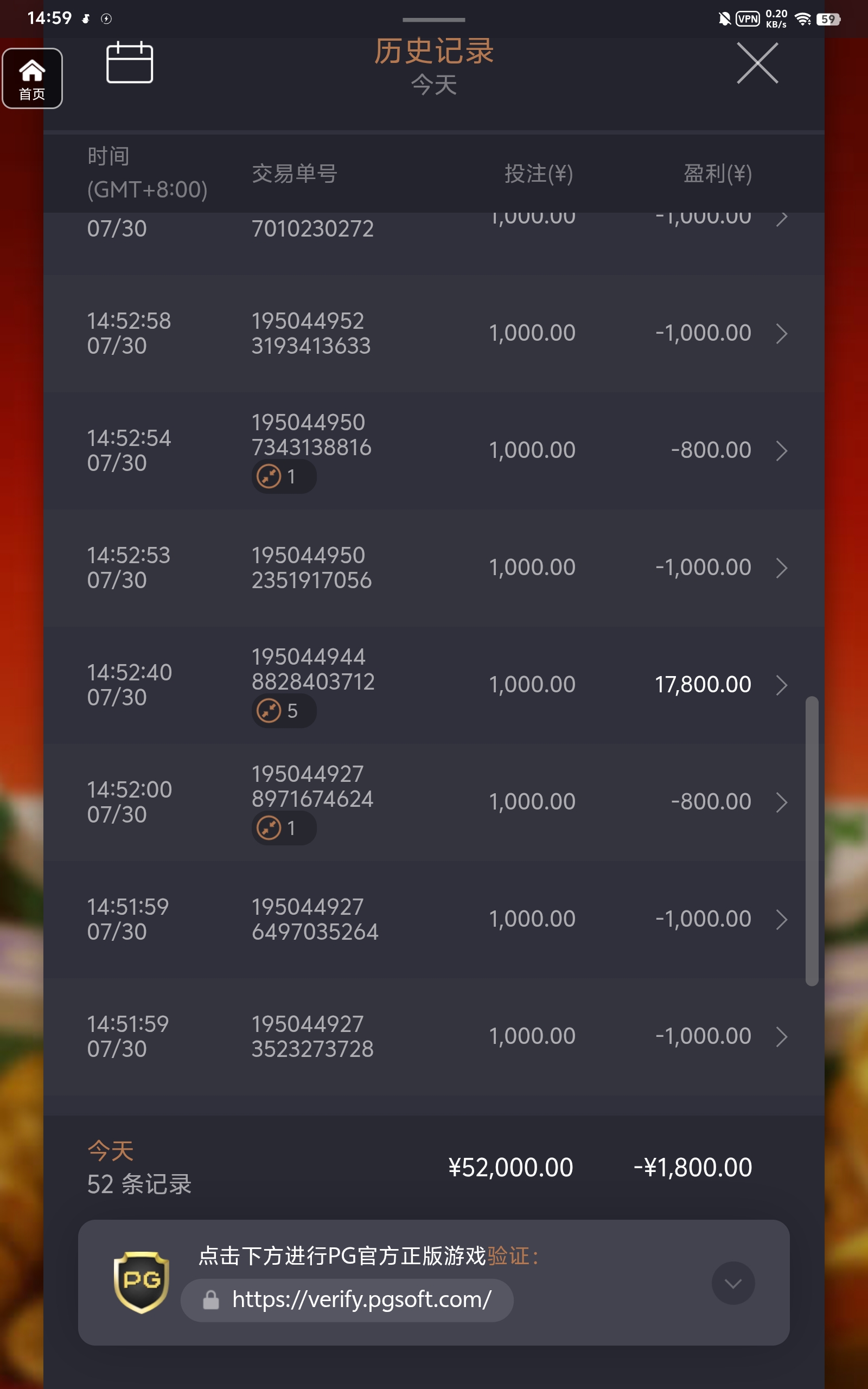868x1389 pixels.
Task: Go to the 首页 home button
Action: (x=32, y=79)
